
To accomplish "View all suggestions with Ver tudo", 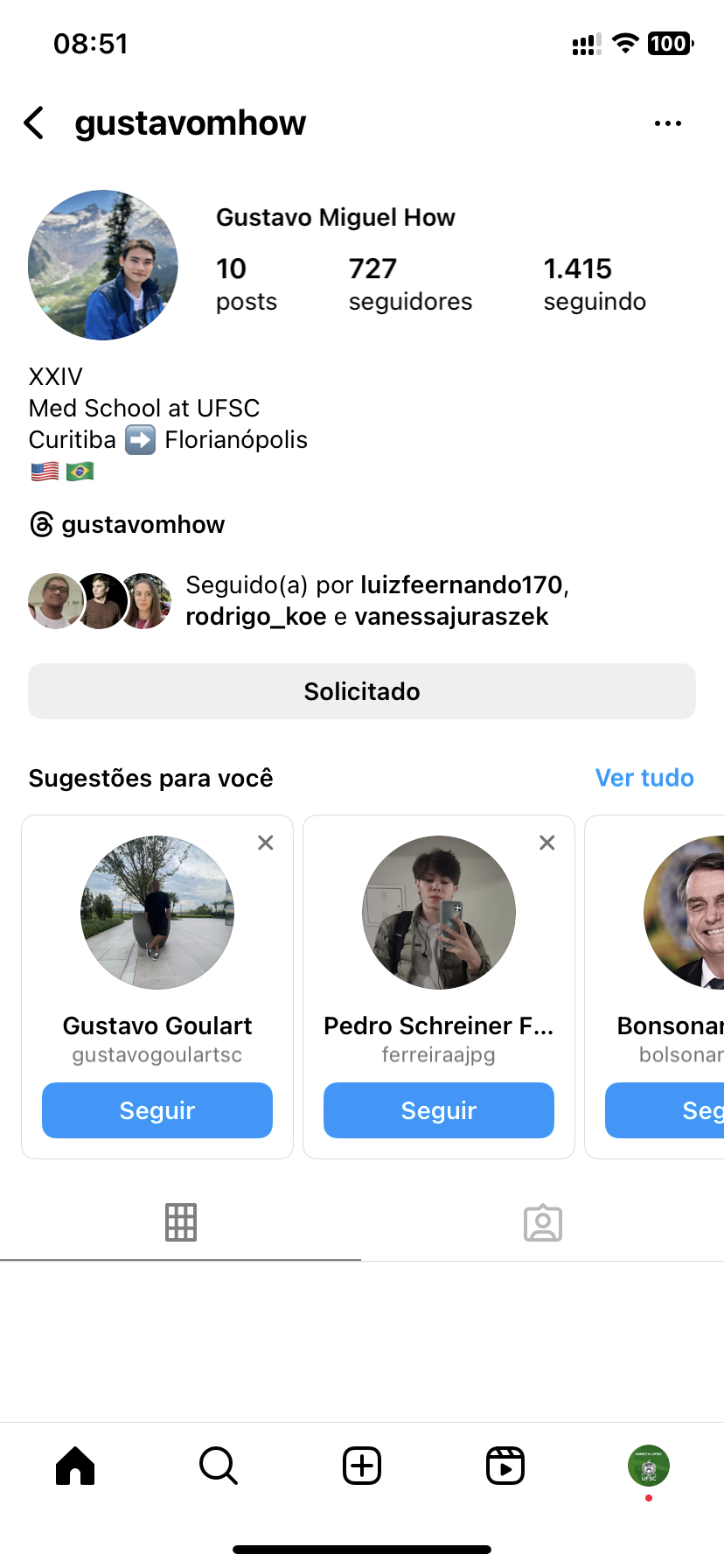I will [x=644, y=778].
